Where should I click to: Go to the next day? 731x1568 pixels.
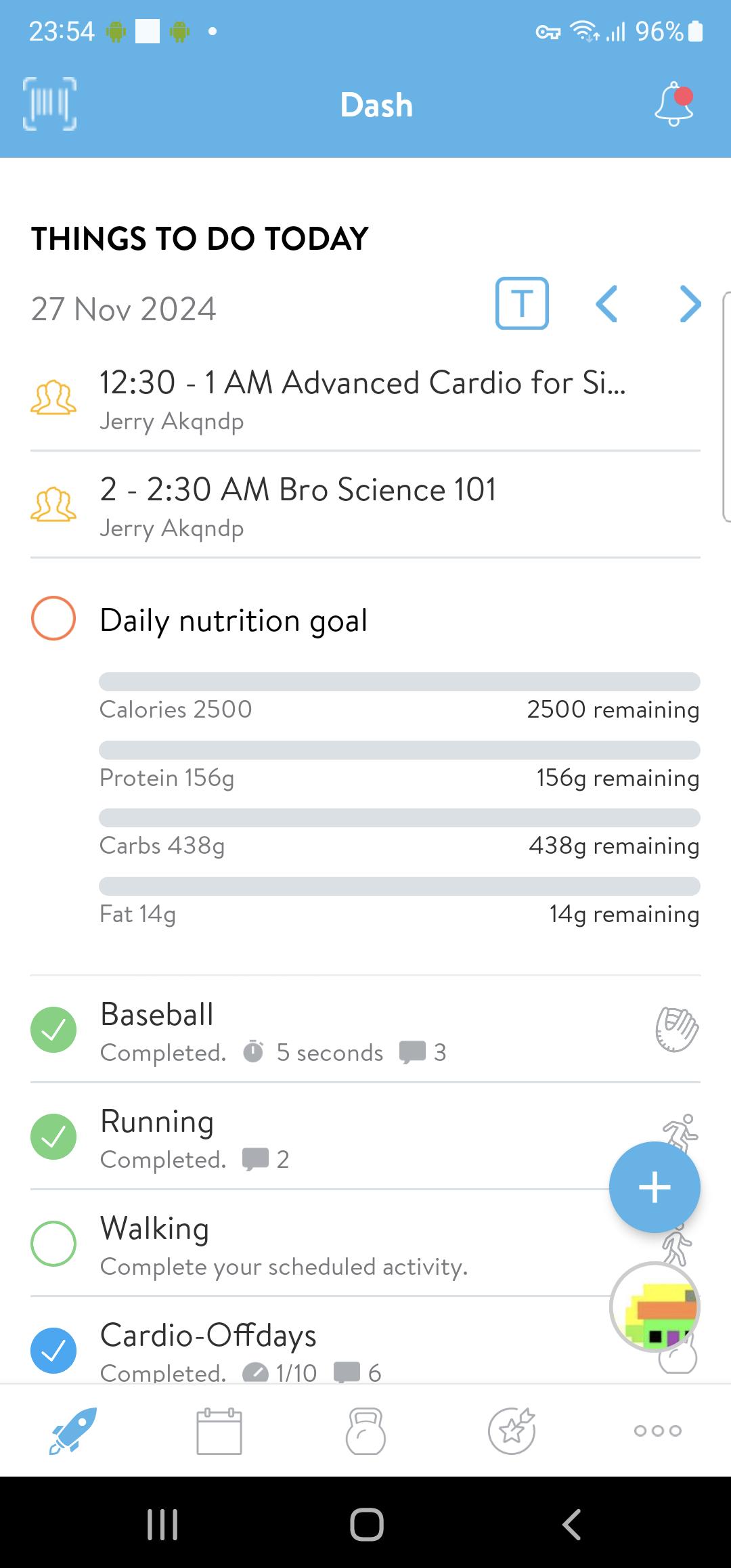pyautogui.click(x=690, y=304)
